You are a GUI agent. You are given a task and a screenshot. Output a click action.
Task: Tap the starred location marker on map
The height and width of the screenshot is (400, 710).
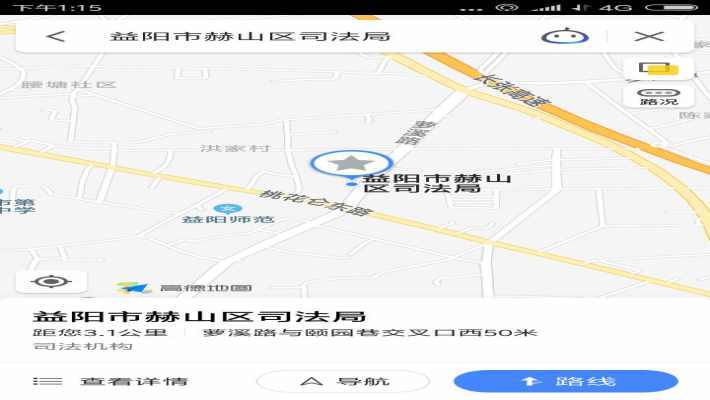pyautogui.click(x=351, y=163)
